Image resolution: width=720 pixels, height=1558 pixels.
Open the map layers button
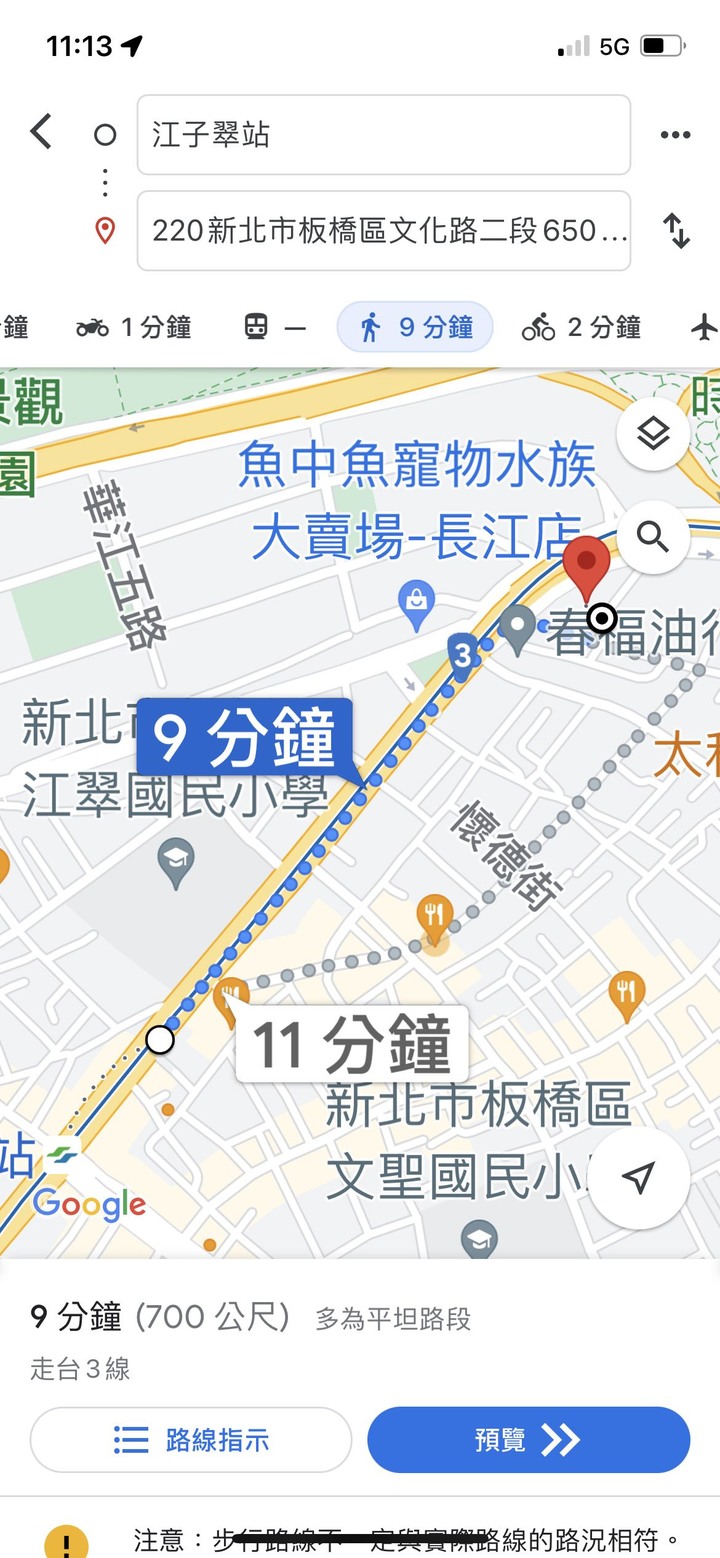[653, 434]
